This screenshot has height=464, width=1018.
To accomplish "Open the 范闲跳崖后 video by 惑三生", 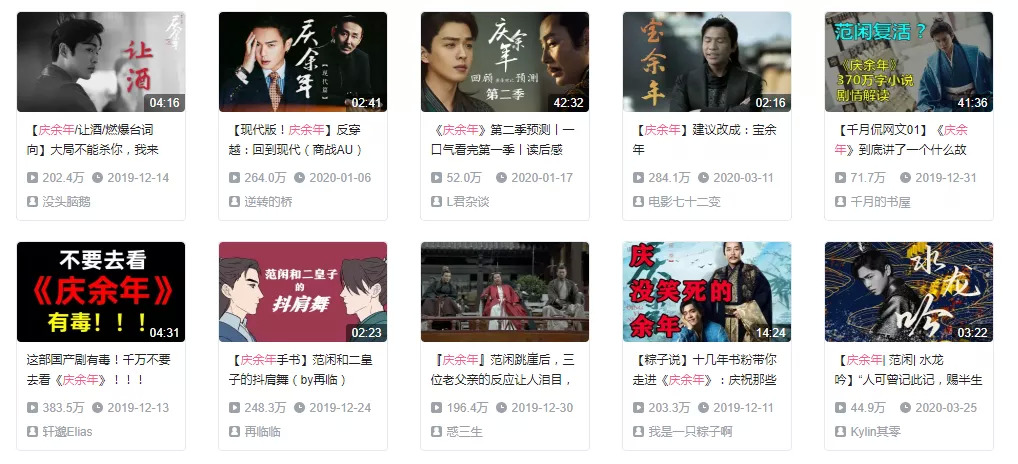I will click(x=504, y=292).
